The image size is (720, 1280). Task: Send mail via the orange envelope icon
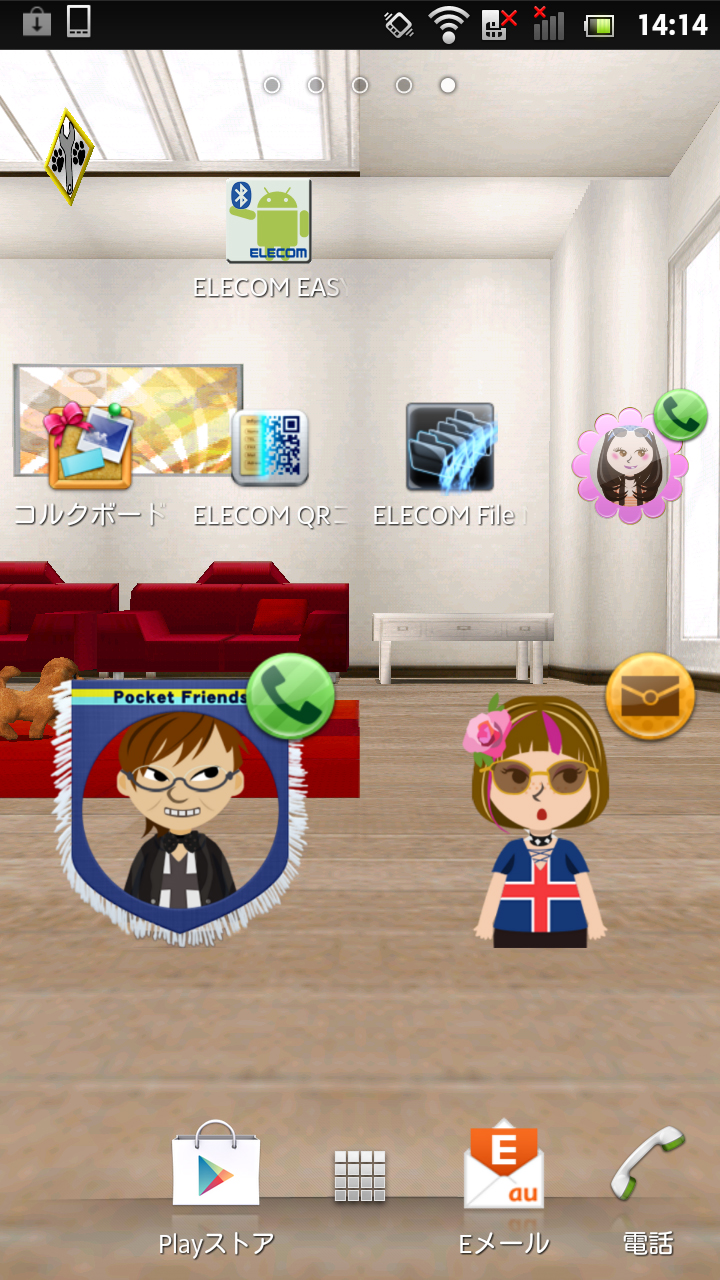pyautogui.click(x=650, y=696)
